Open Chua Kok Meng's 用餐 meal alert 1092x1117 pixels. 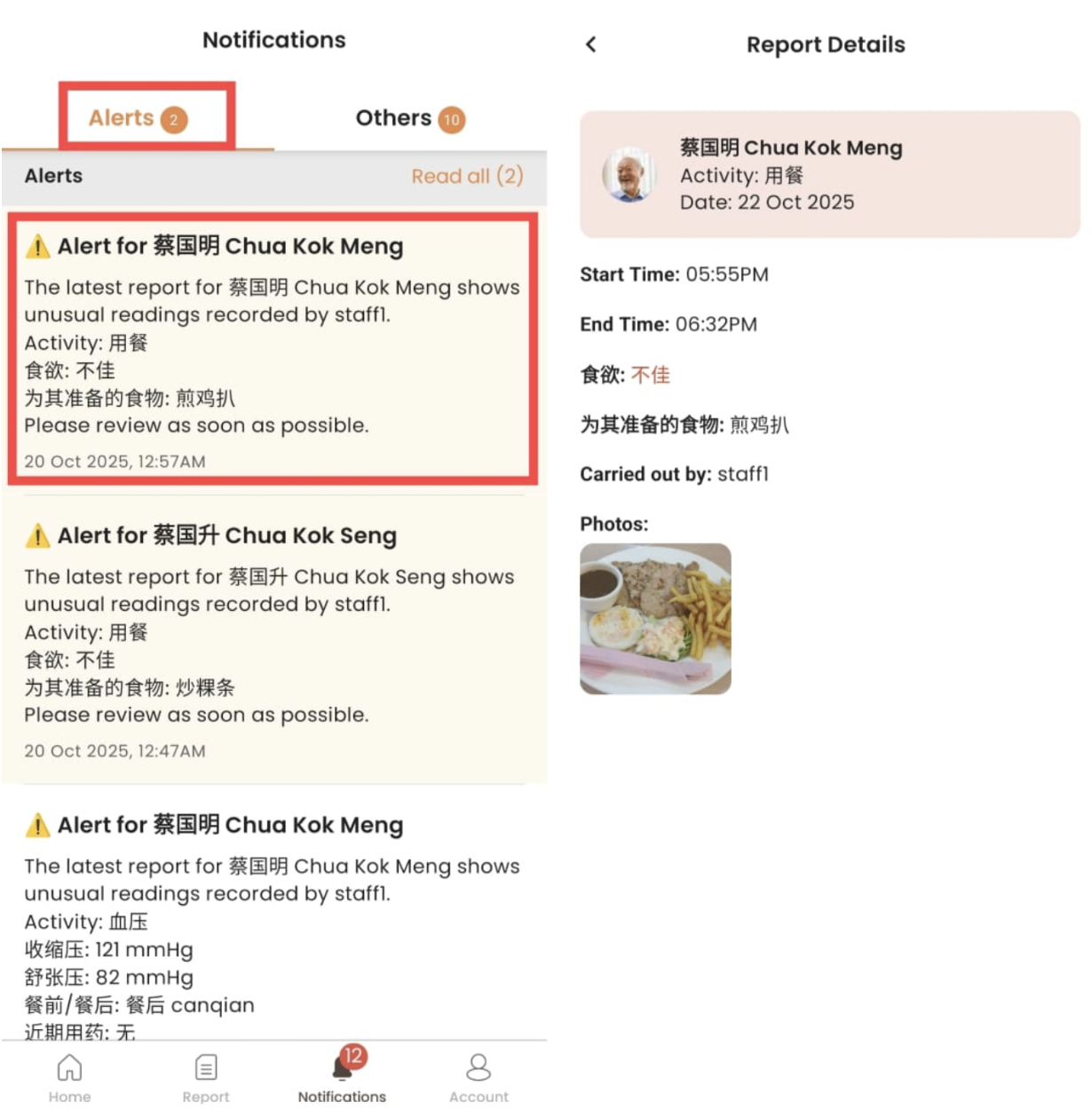[x=271, y=351]
